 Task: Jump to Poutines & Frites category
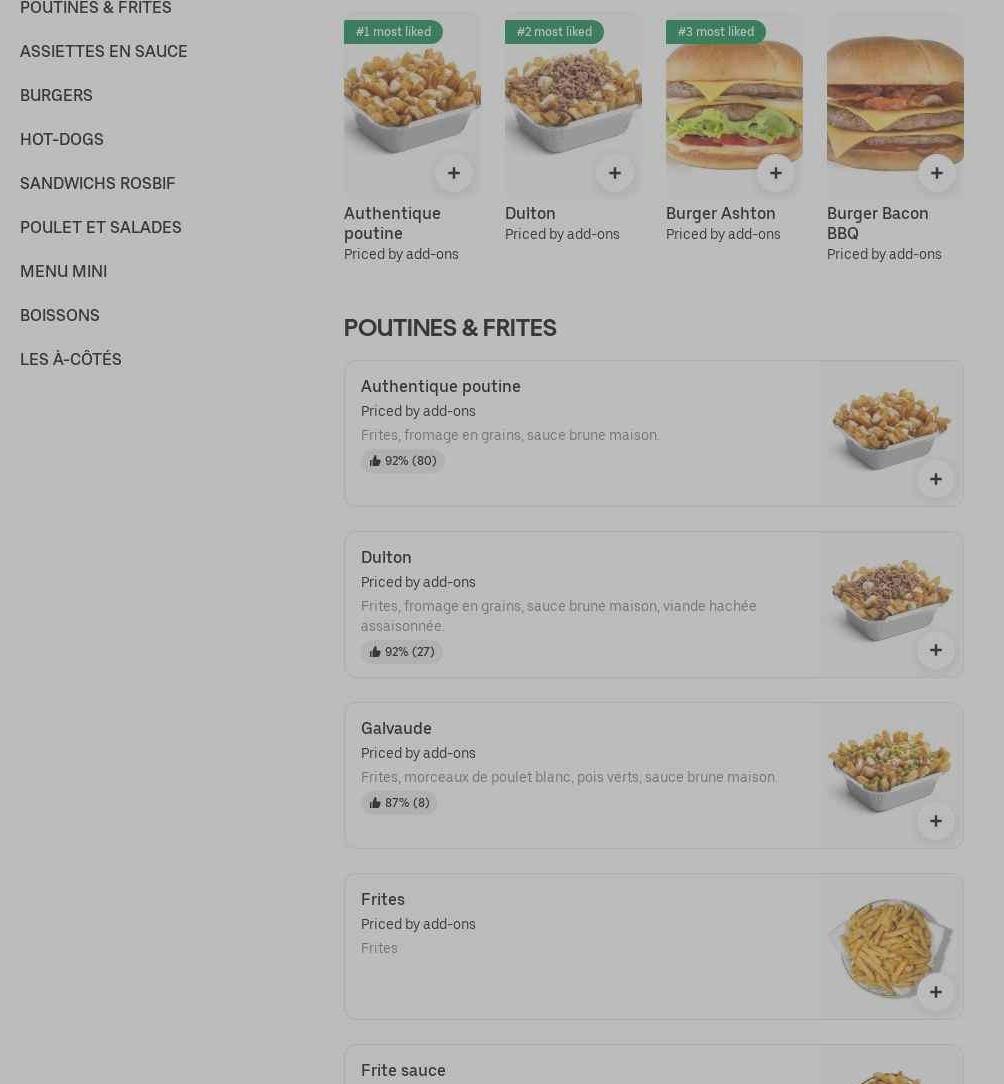[x=95, y=8]
